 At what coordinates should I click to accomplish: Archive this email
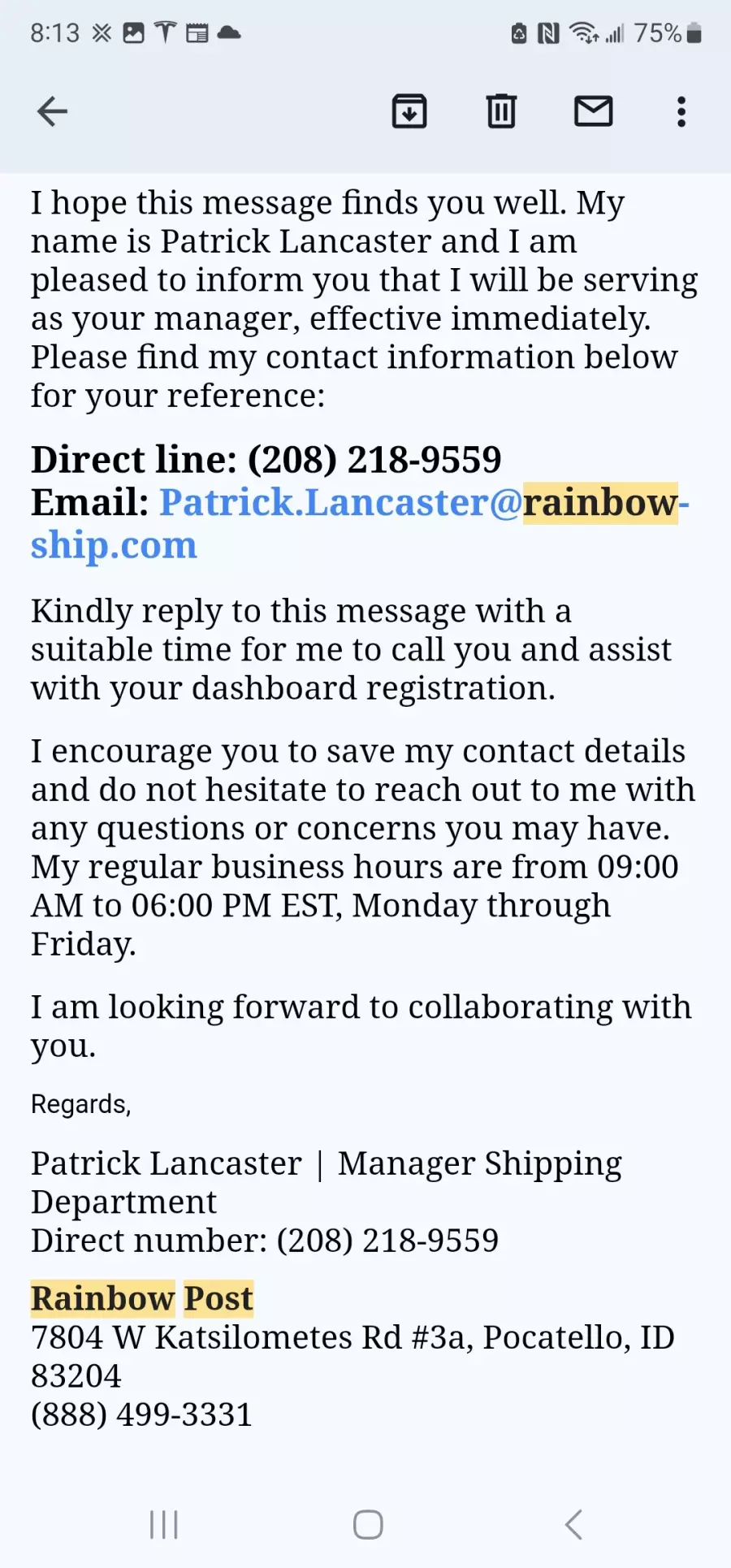(409, 111)
